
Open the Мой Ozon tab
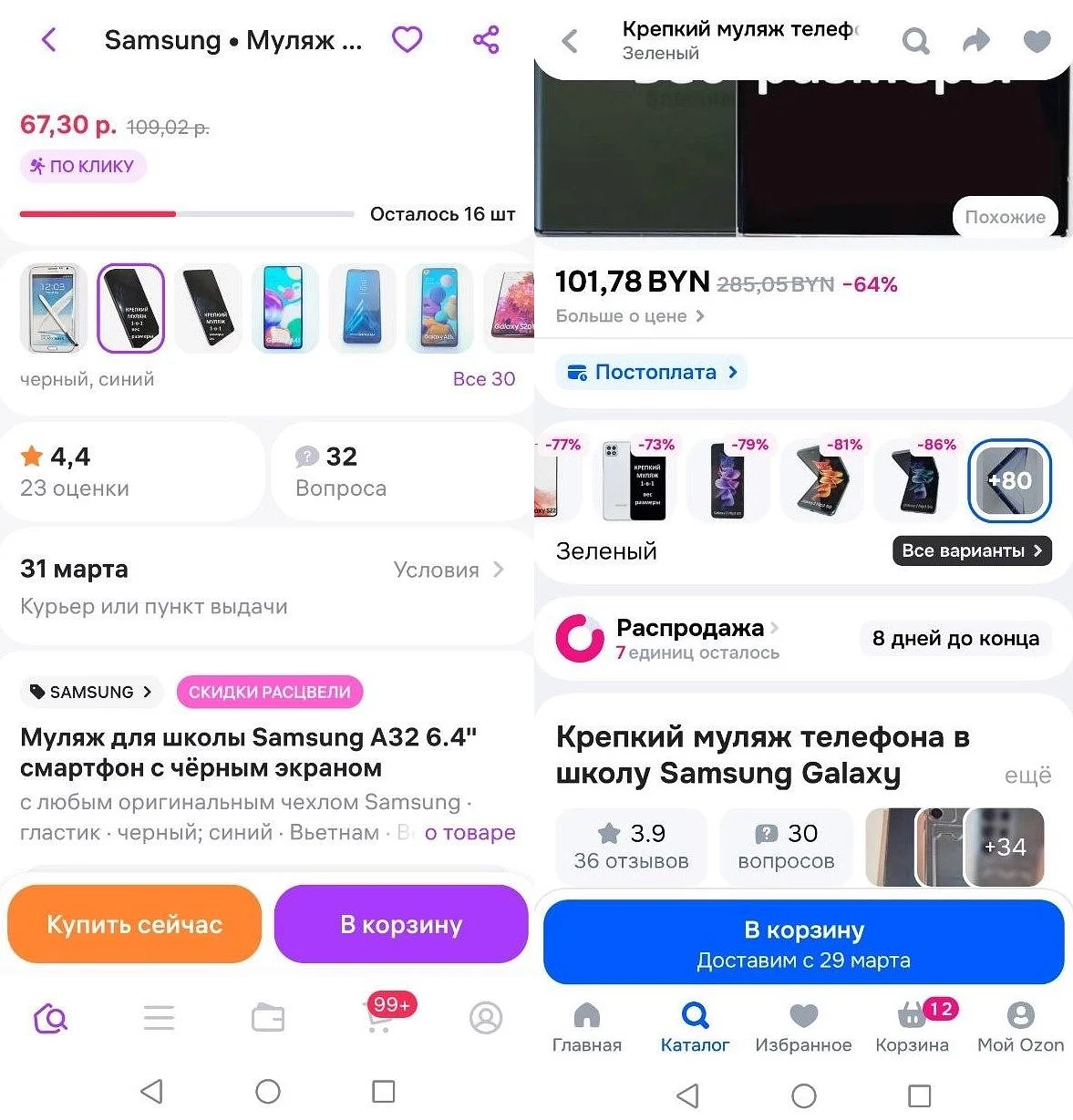(x=1019, y=1027)
